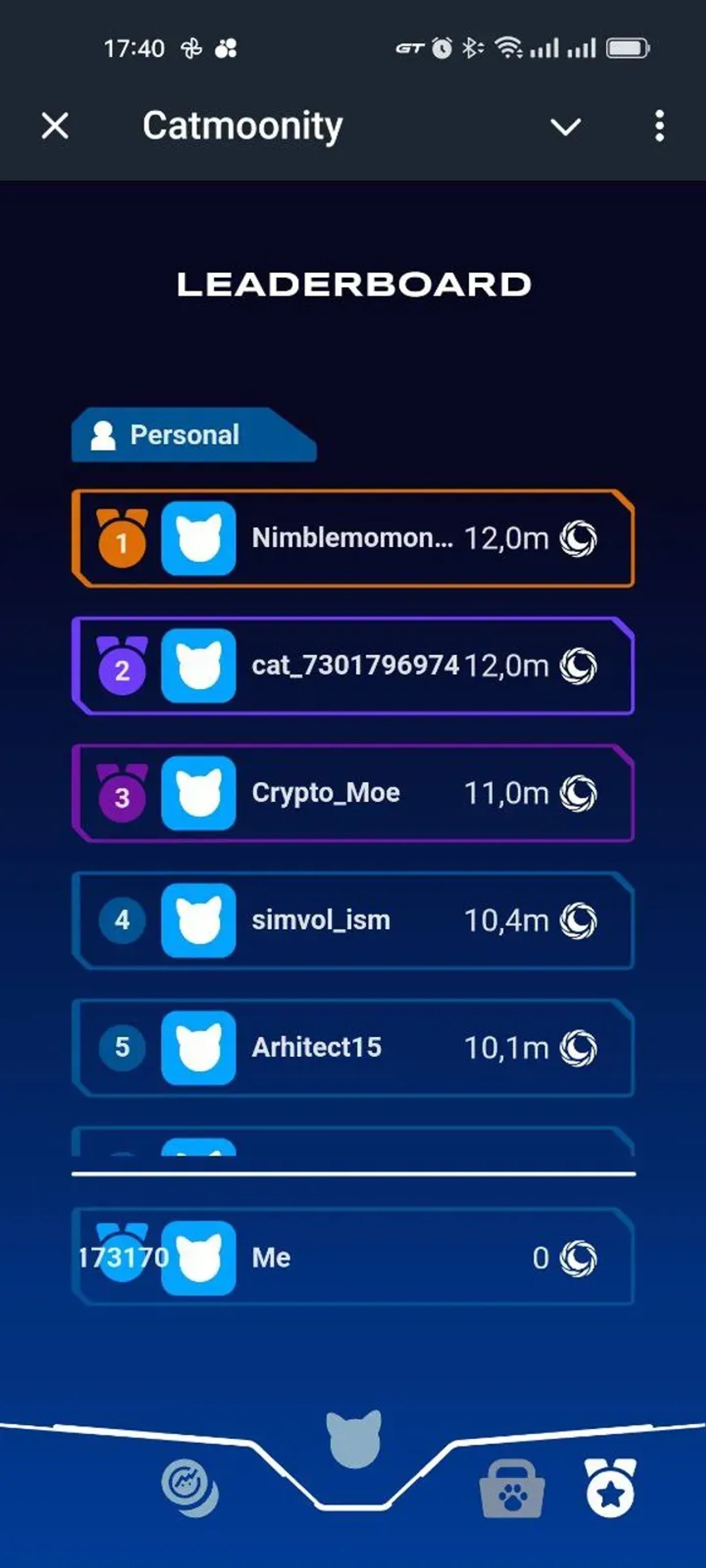The image size is (706, 1568).
Task: Open Crypto_Moe's third-place entry
Action: [x=353, y=792]
